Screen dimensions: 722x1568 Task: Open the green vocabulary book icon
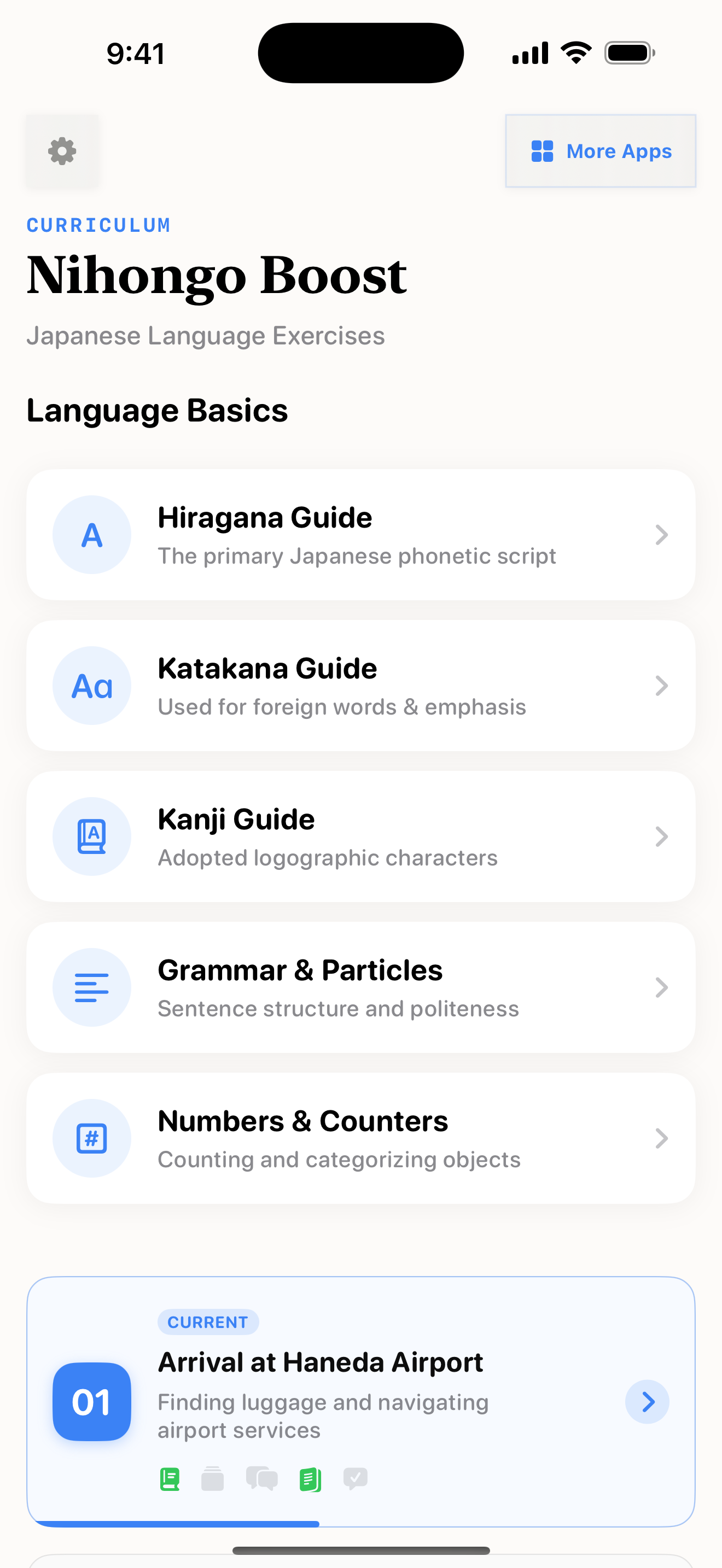[170, 1479]
